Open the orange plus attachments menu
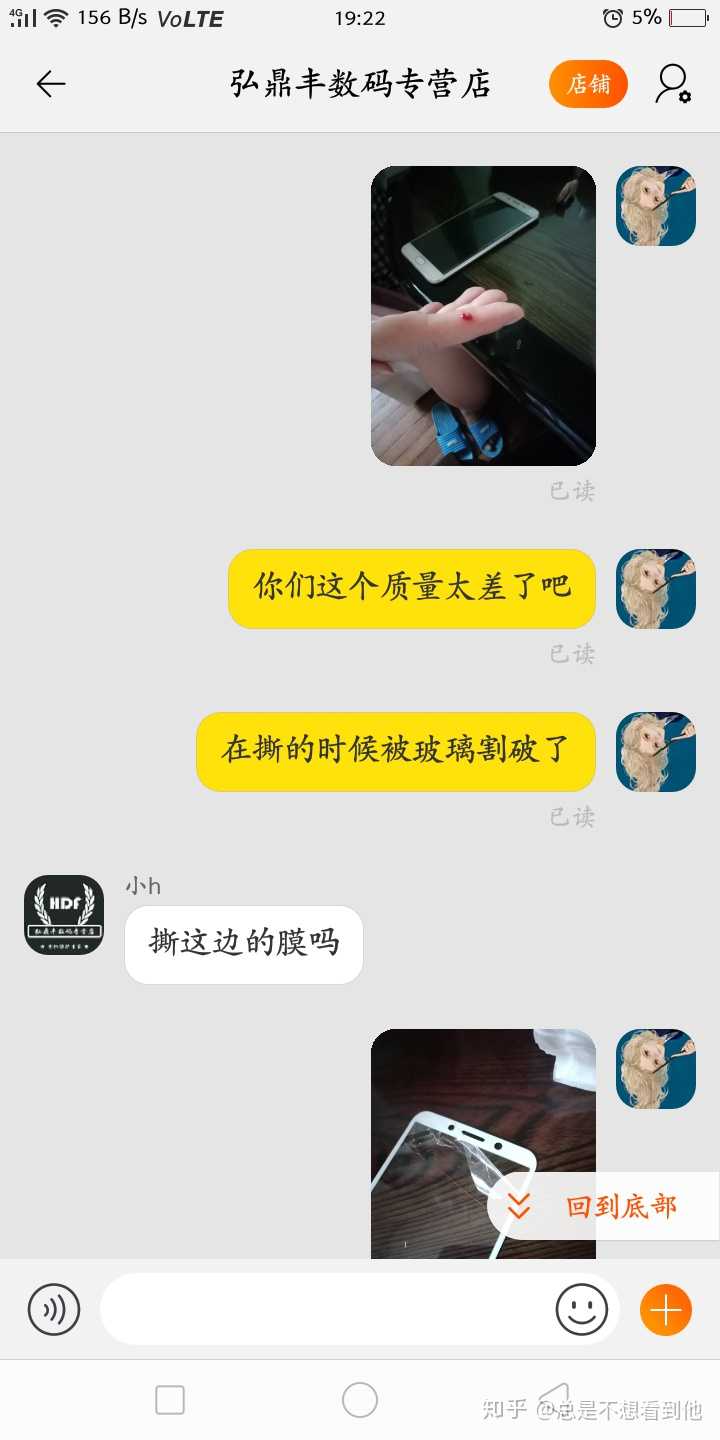Image resolution: width=720 pixels, height=1440 pixels. pos(666,1309)
